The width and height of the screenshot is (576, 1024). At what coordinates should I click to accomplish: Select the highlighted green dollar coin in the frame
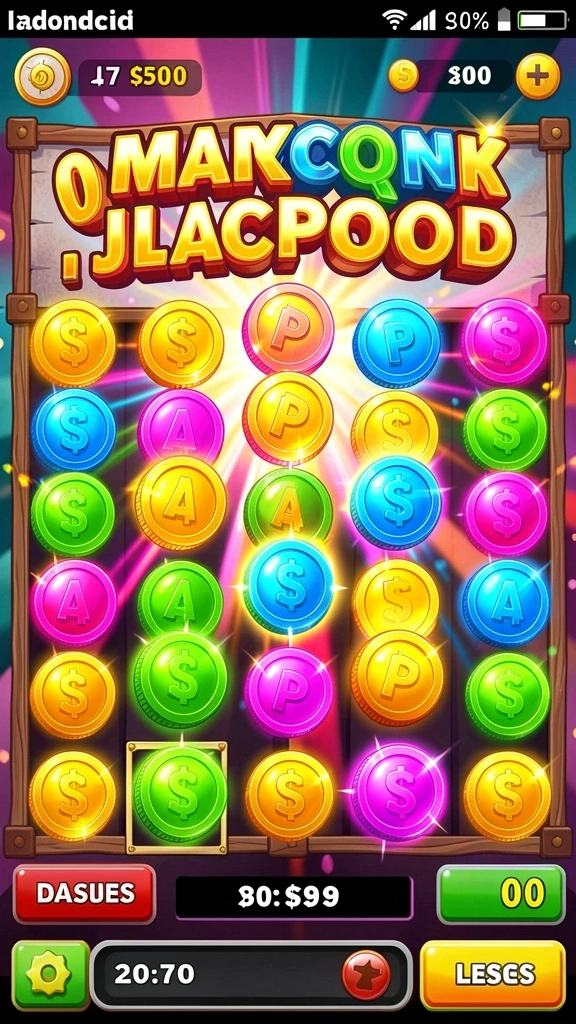click(x=178, y=795)
